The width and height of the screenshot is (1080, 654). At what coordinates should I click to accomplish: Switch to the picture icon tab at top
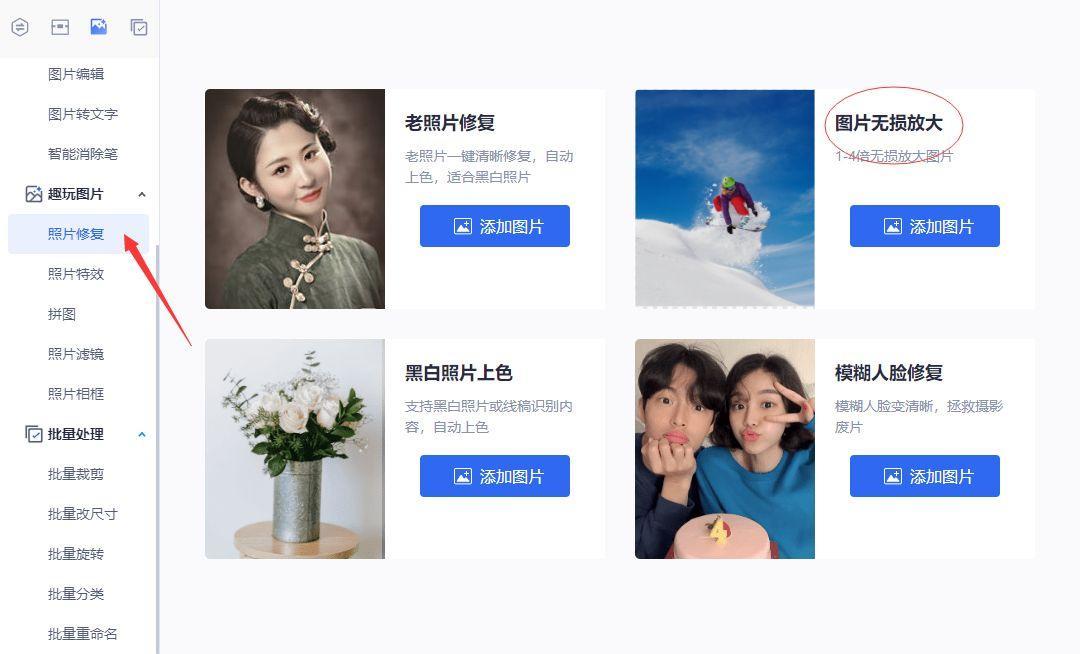coord(98,27)
